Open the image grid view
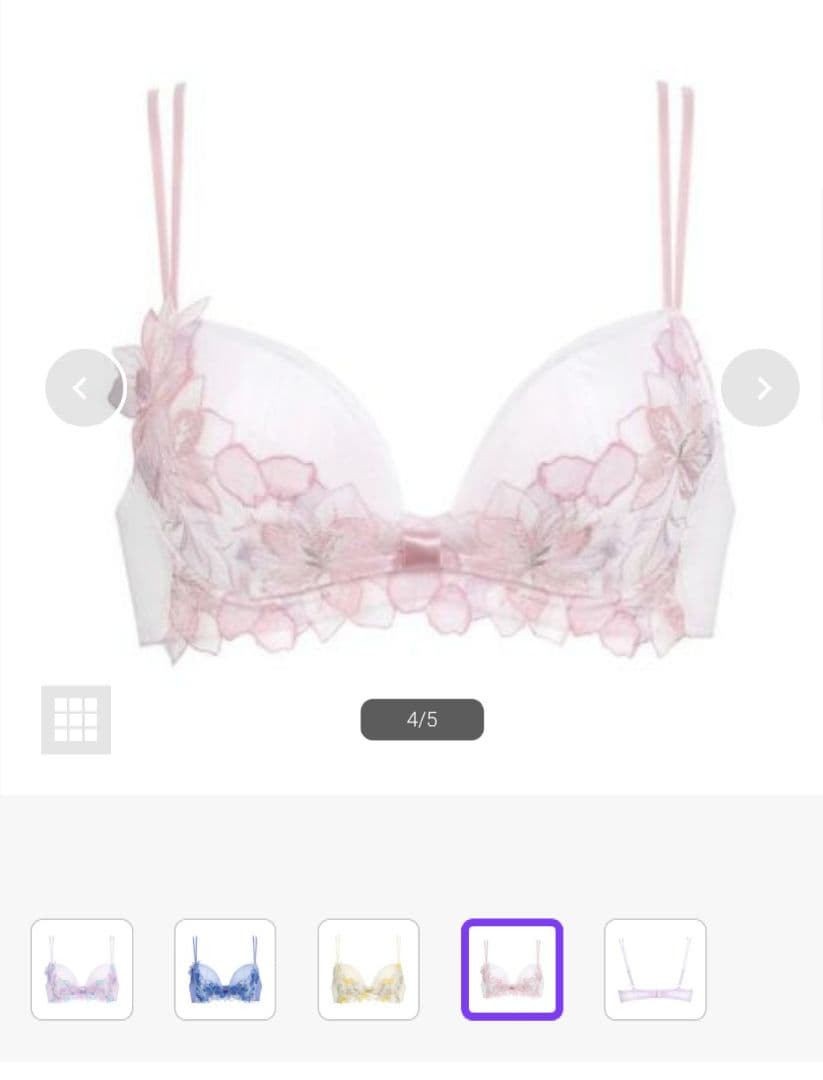 76,719
